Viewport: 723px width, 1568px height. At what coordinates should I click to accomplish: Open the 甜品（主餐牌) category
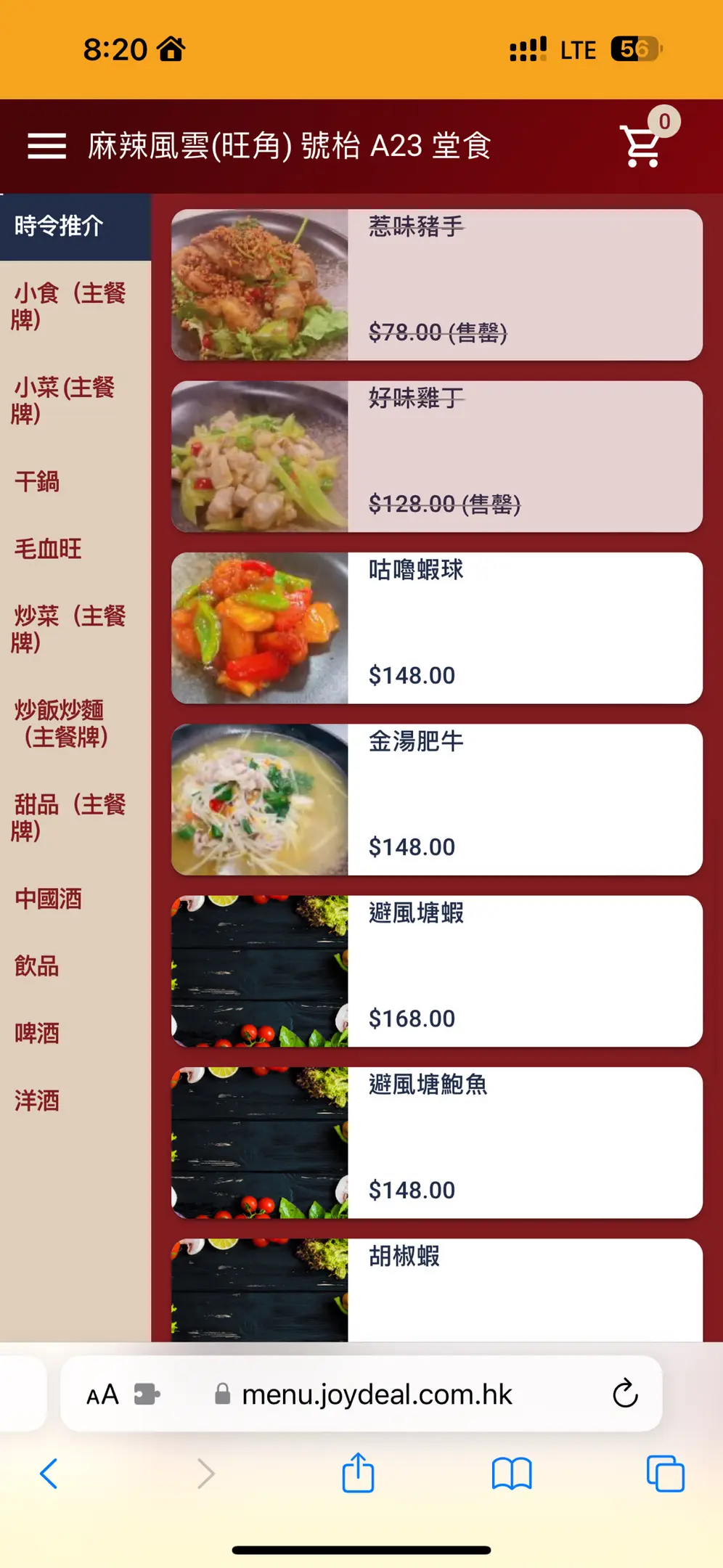tap(70, 817)
